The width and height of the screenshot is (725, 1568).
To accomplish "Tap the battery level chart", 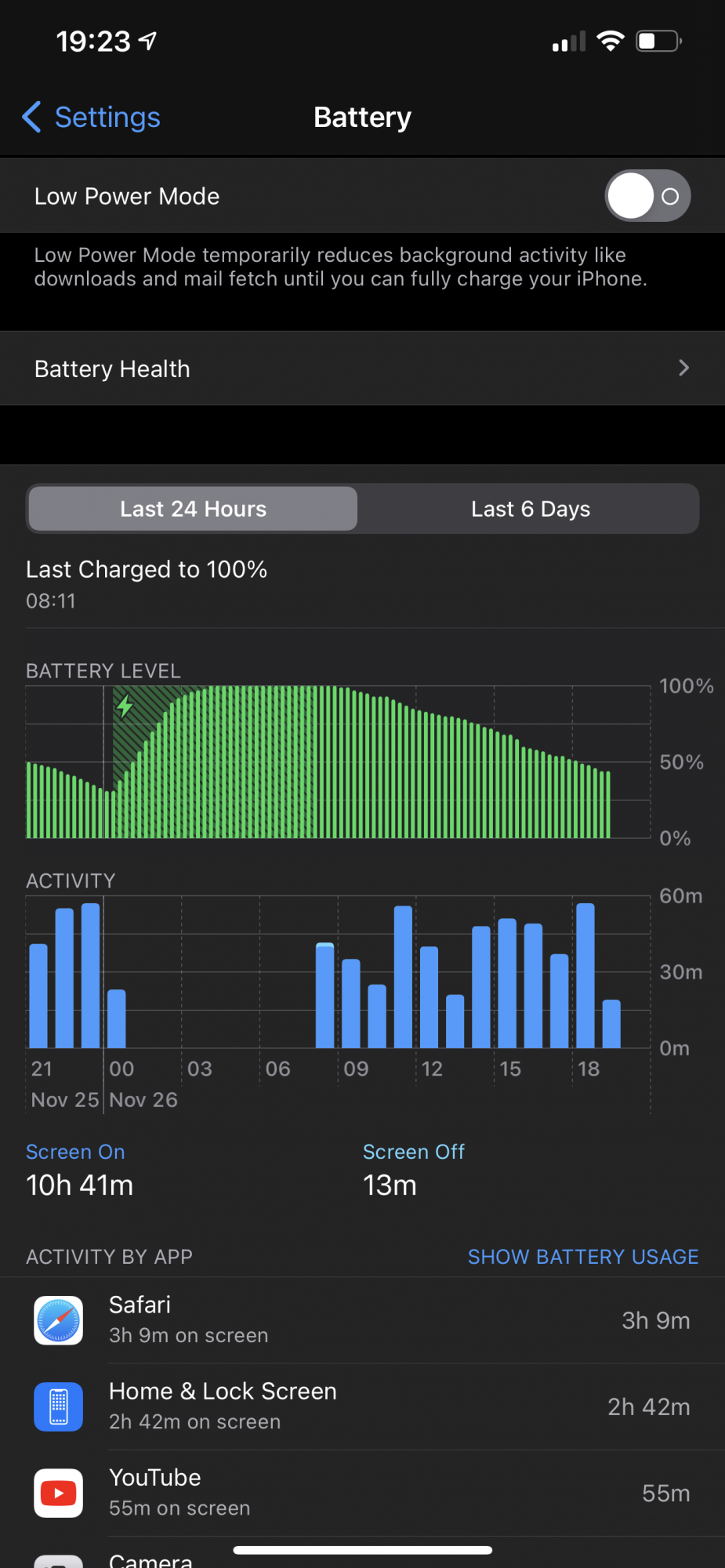I will pos(339,762).
